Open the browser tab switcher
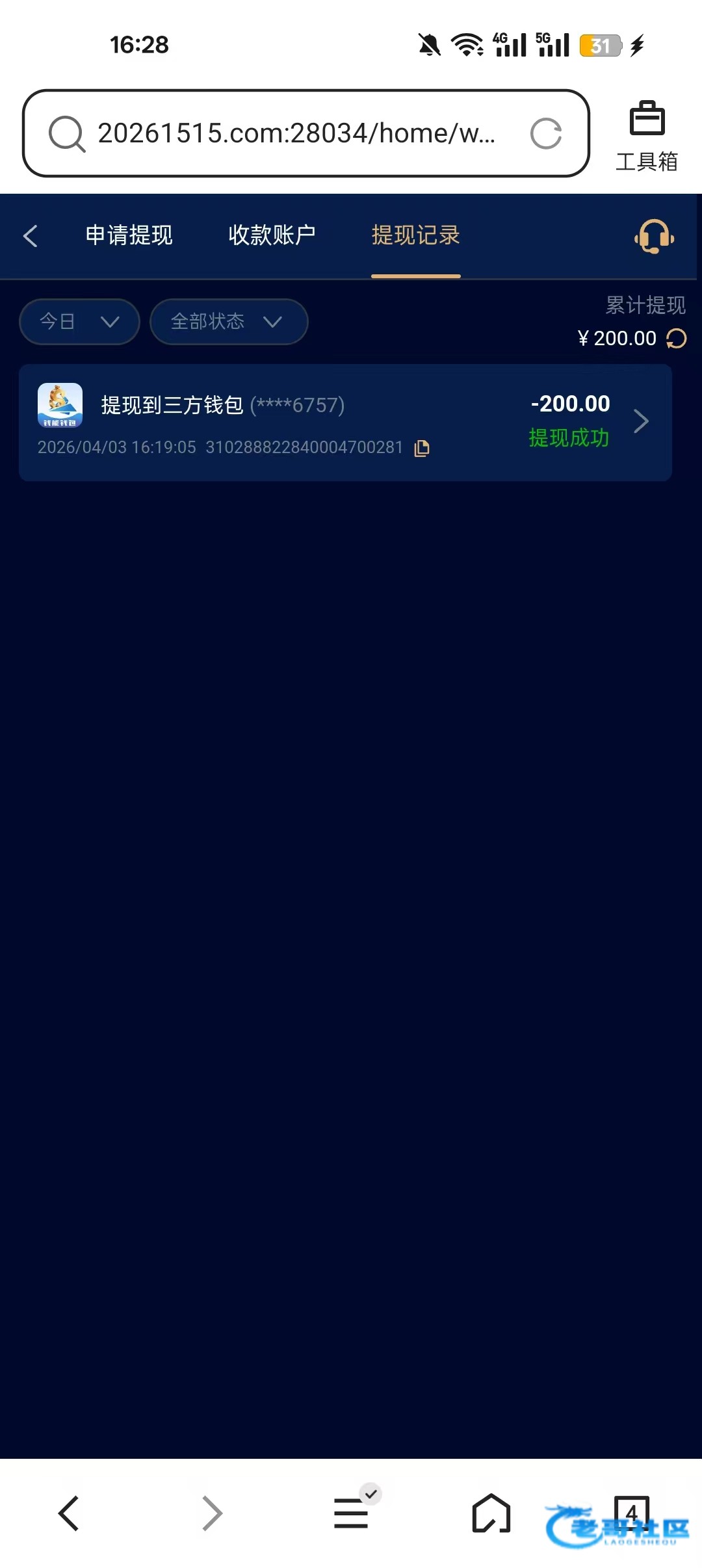 tap(631, 1512)
